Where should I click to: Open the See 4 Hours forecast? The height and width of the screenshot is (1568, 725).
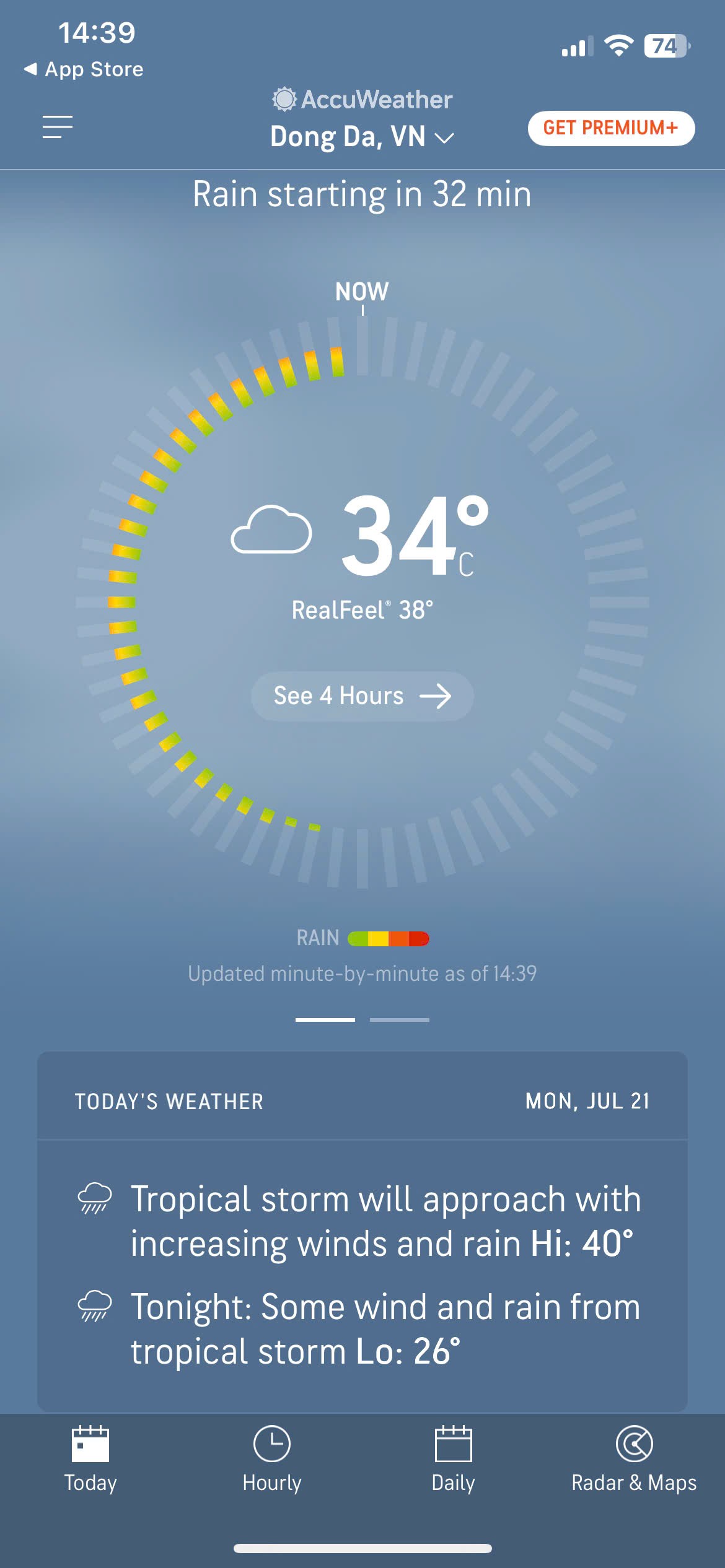pyautogui.click(x=362, y=696)
